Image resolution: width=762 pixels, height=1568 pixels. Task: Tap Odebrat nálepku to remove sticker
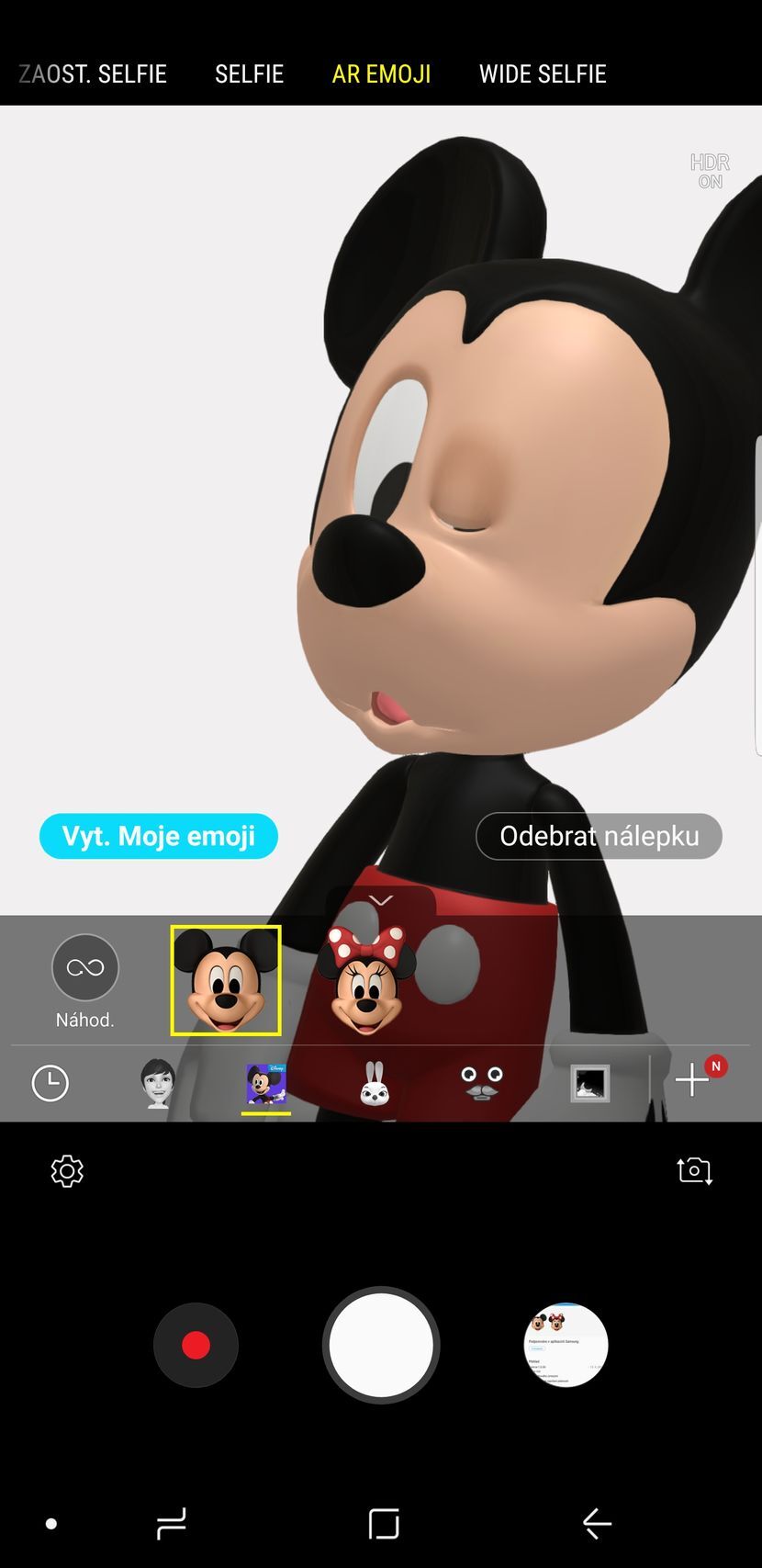(x=599, y=836)
